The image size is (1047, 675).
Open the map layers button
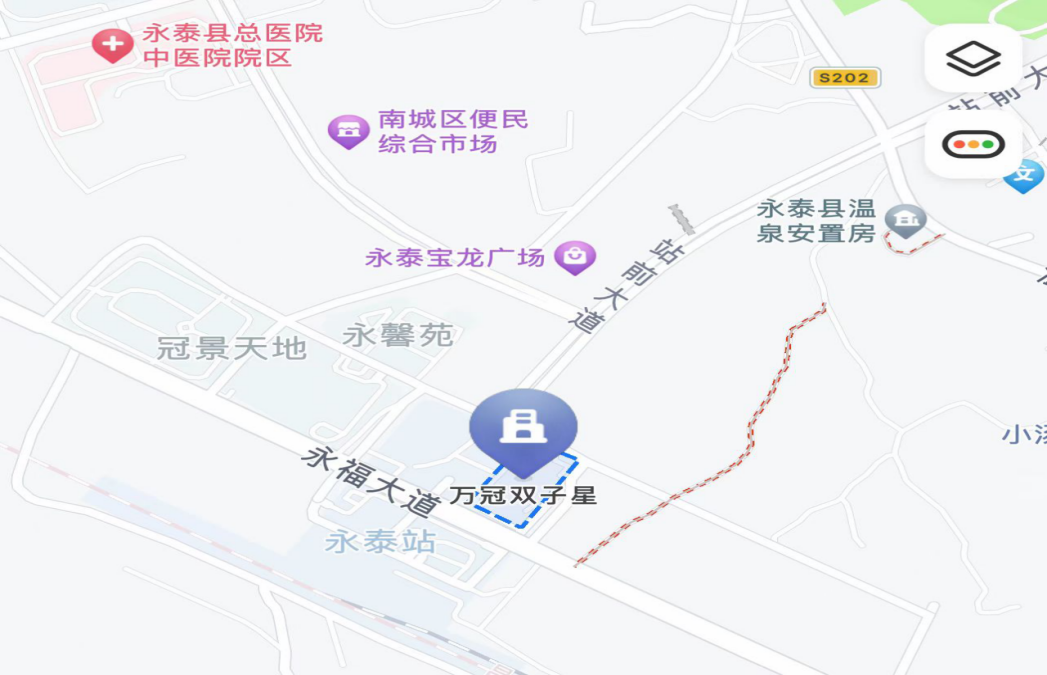click(972, 59)
